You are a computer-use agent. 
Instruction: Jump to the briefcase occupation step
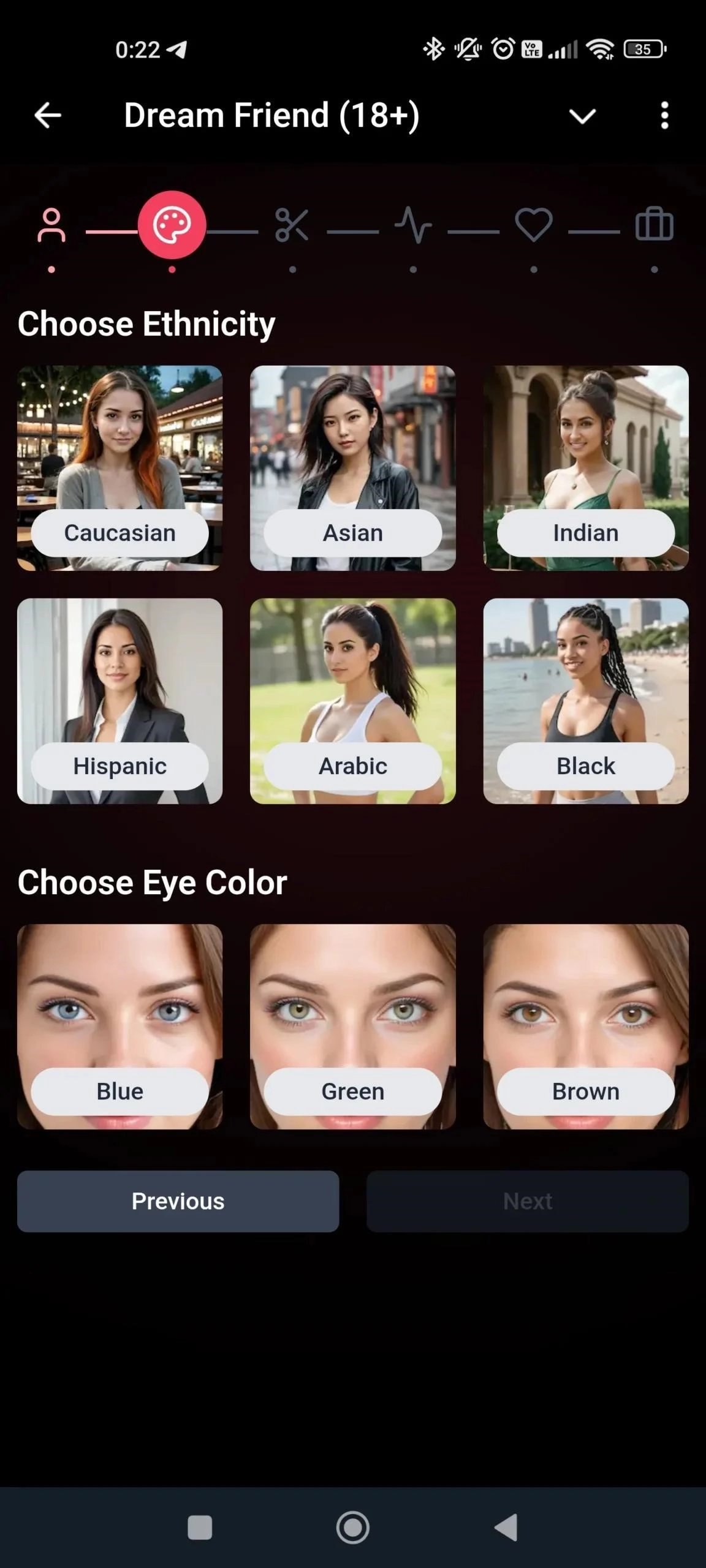(655, 225)
